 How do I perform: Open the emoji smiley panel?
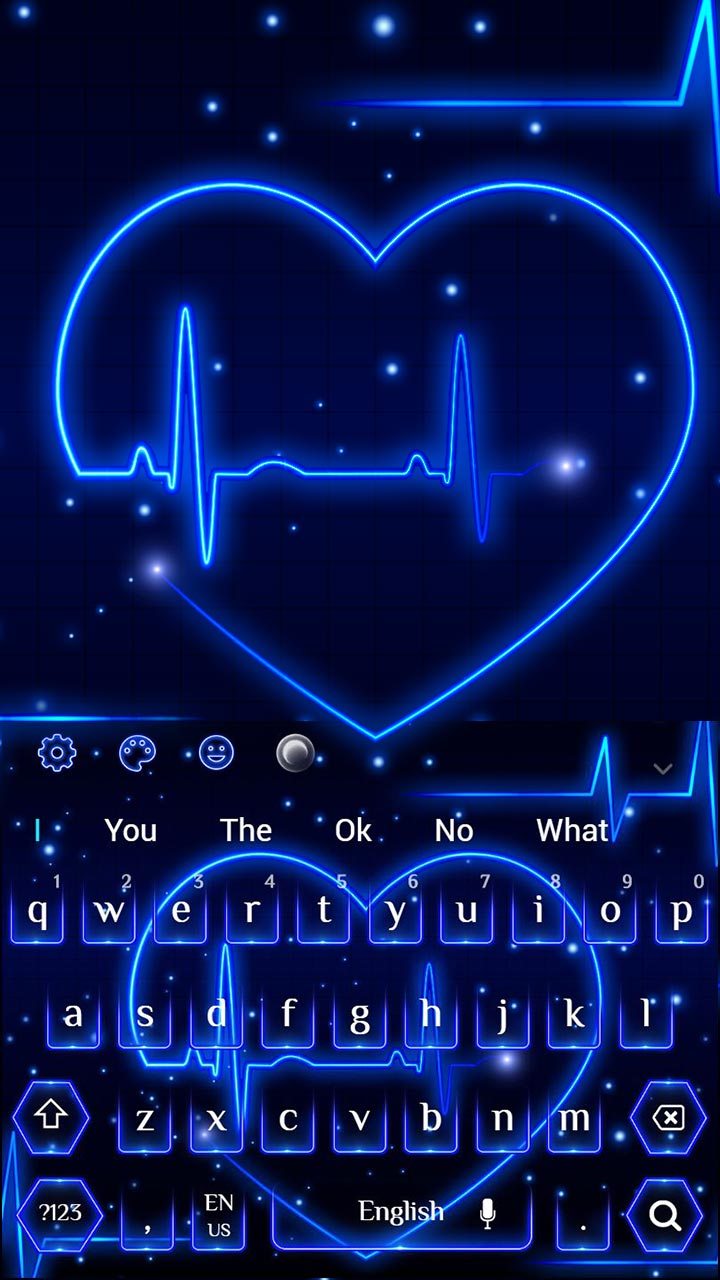coord(216,752)
